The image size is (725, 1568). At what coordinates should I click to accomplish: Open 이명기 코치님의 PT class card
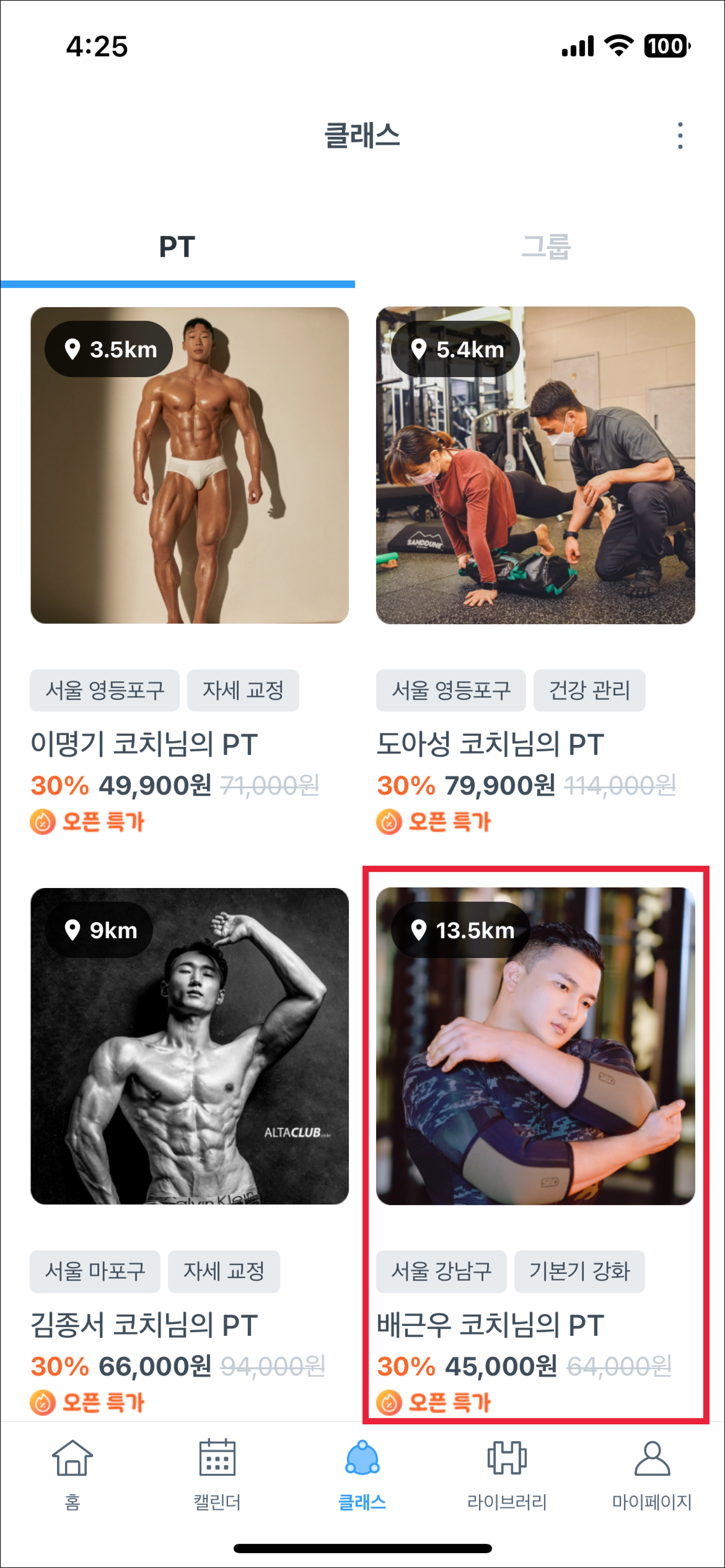tap(189, 466)
